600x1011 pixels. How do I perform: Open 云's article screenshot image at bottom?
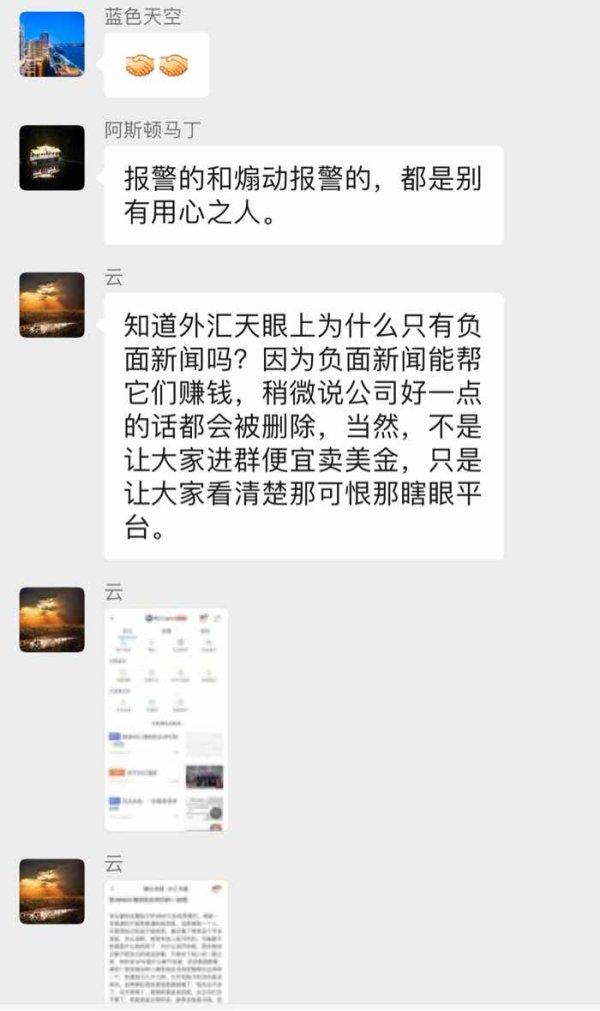[x=166, y=942]
